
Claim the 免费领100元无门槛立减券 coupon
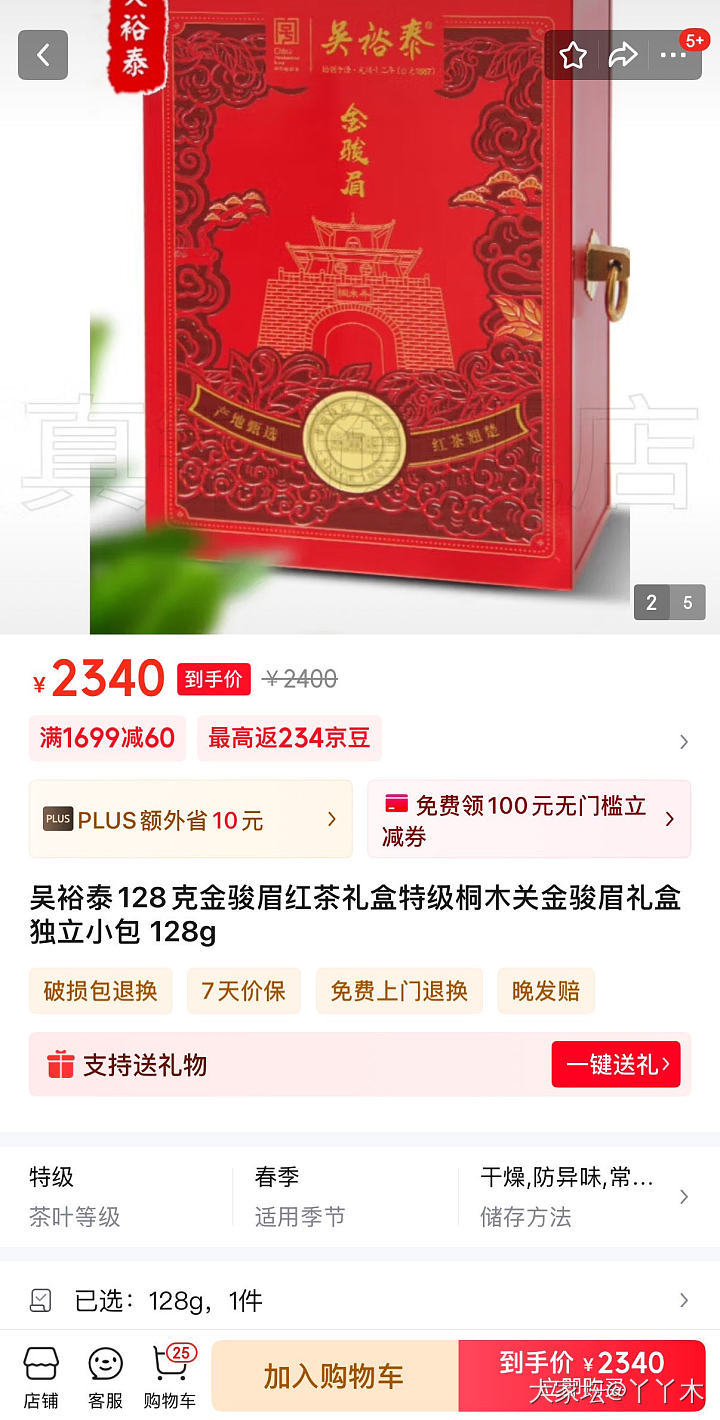click(x=528, y=820)
